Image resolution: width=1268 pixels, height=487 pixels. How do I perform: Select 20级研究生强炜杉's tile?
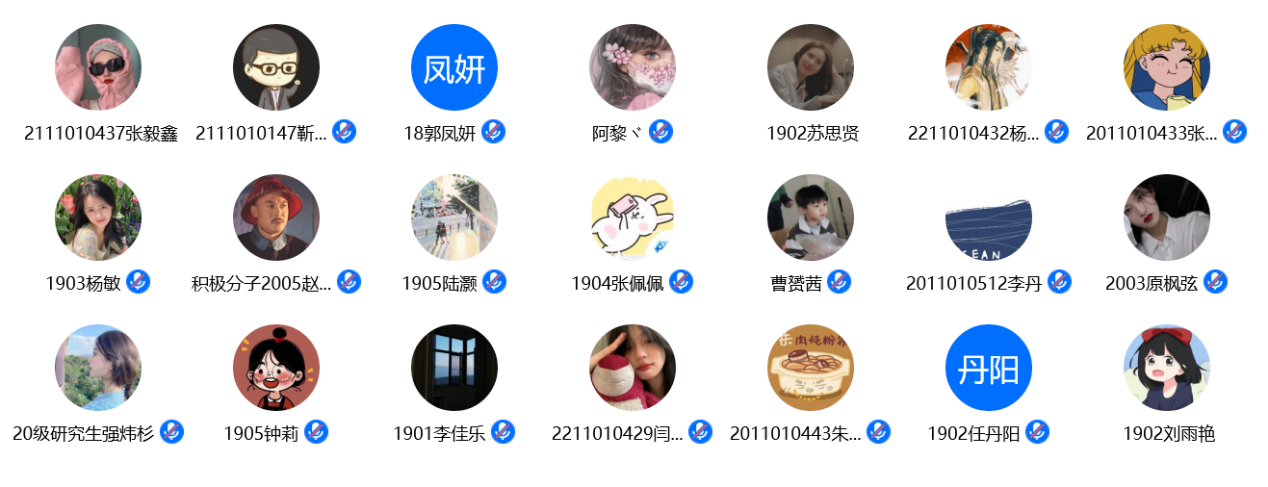(98, 368)
